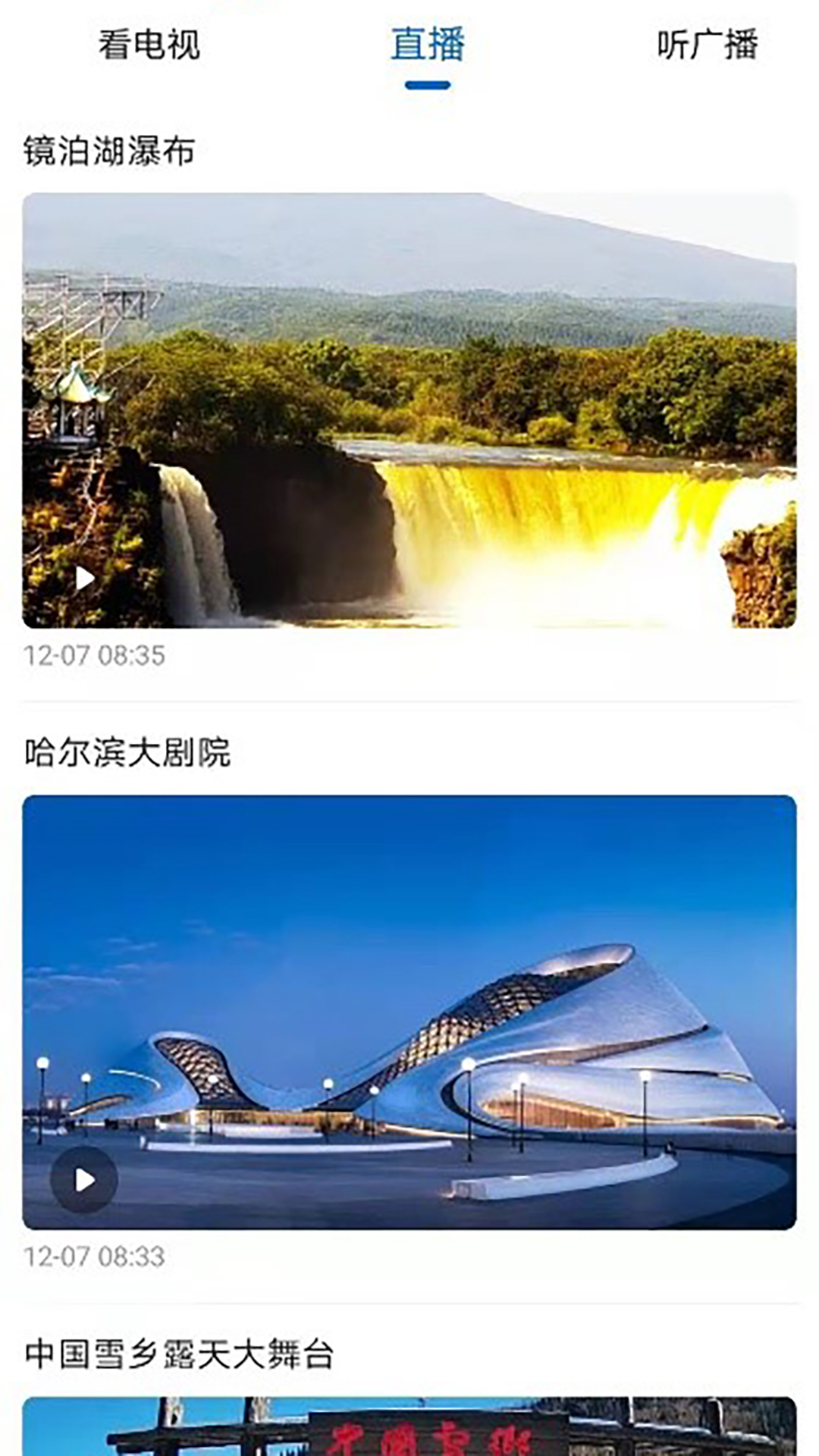Switch to the 看电视 tab
Image resolution: width=819 pixels, height=1456 pixels.
click(x=149, y=44)
